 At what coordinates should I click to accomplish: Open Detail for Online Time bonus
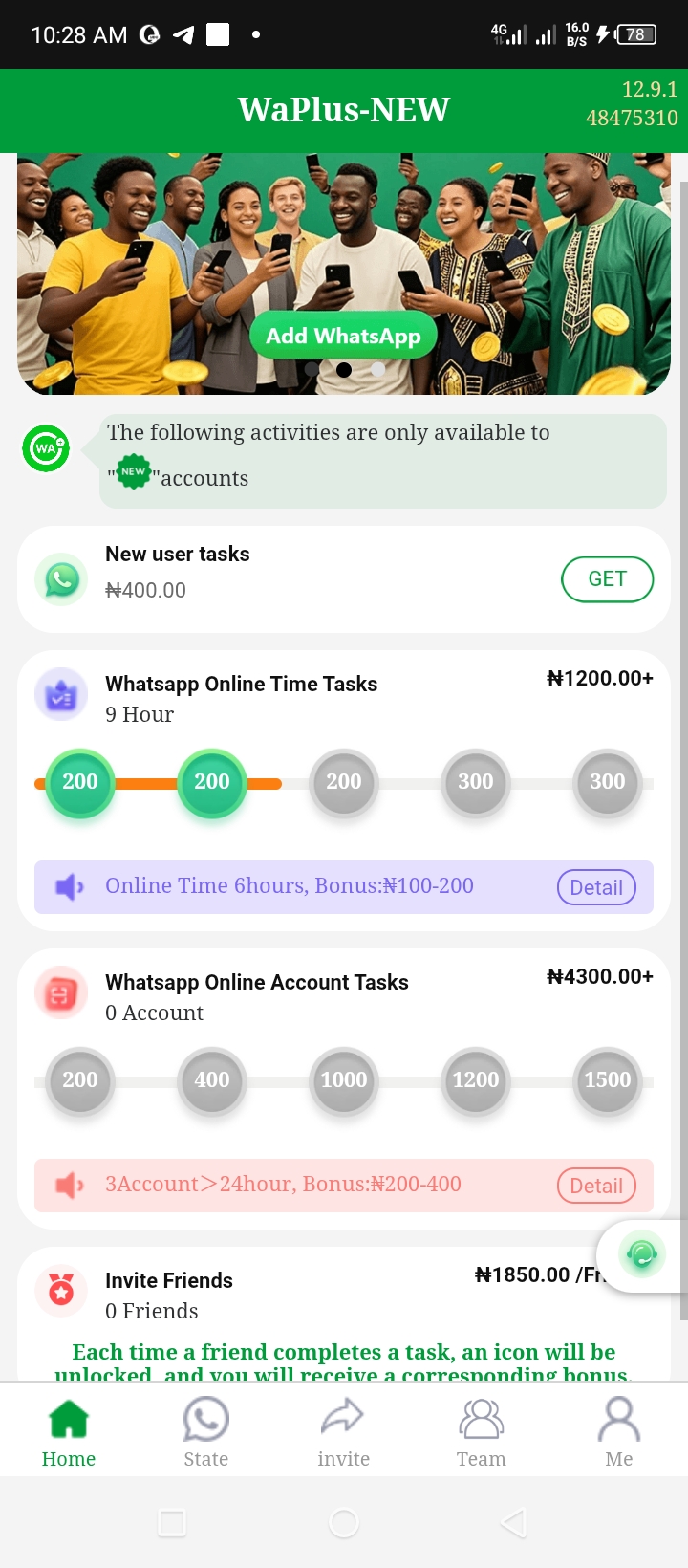pos(595,887)
